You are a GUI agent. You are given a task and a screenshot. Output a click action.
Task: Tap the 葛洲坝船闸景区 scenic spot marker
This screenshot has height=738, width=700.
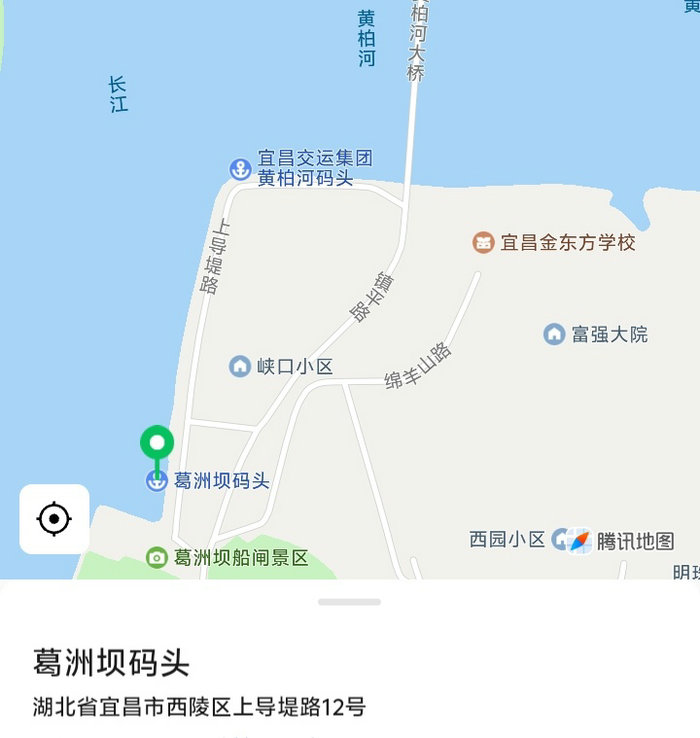[157, 558]
